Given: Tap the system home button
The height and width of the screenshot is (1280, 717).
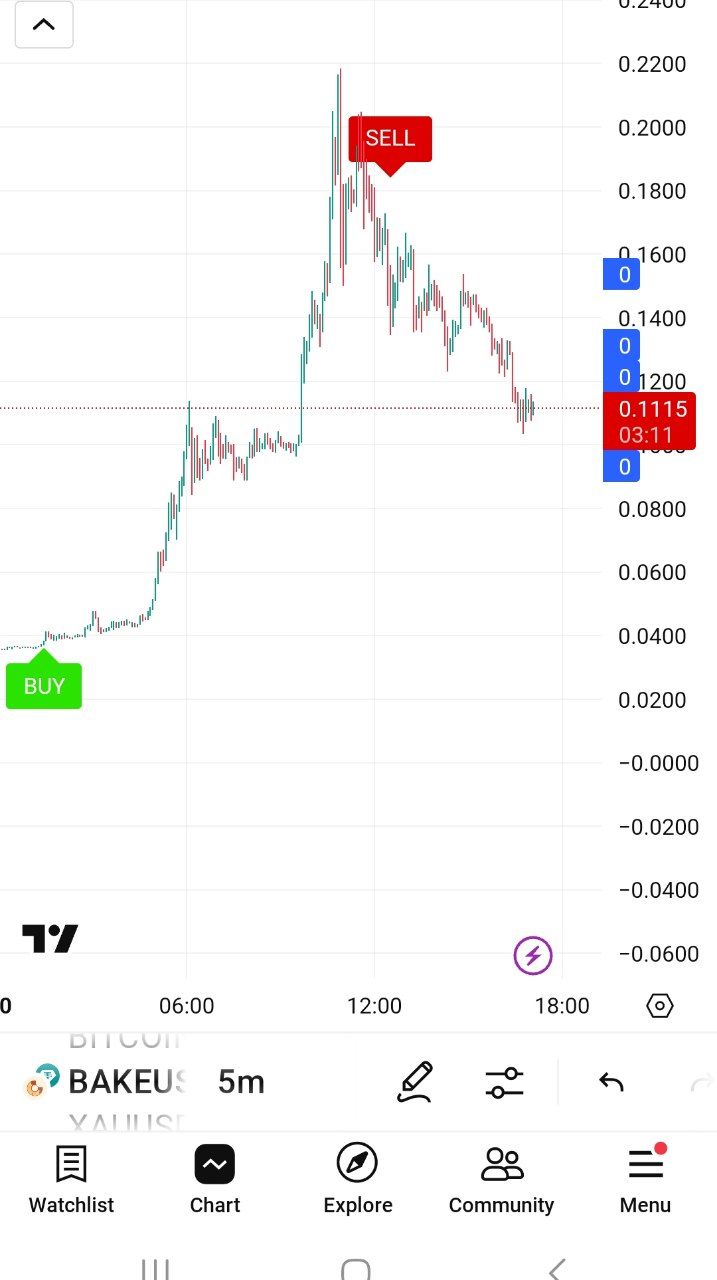Looking at the screenshot, I should click(356, 1268).
